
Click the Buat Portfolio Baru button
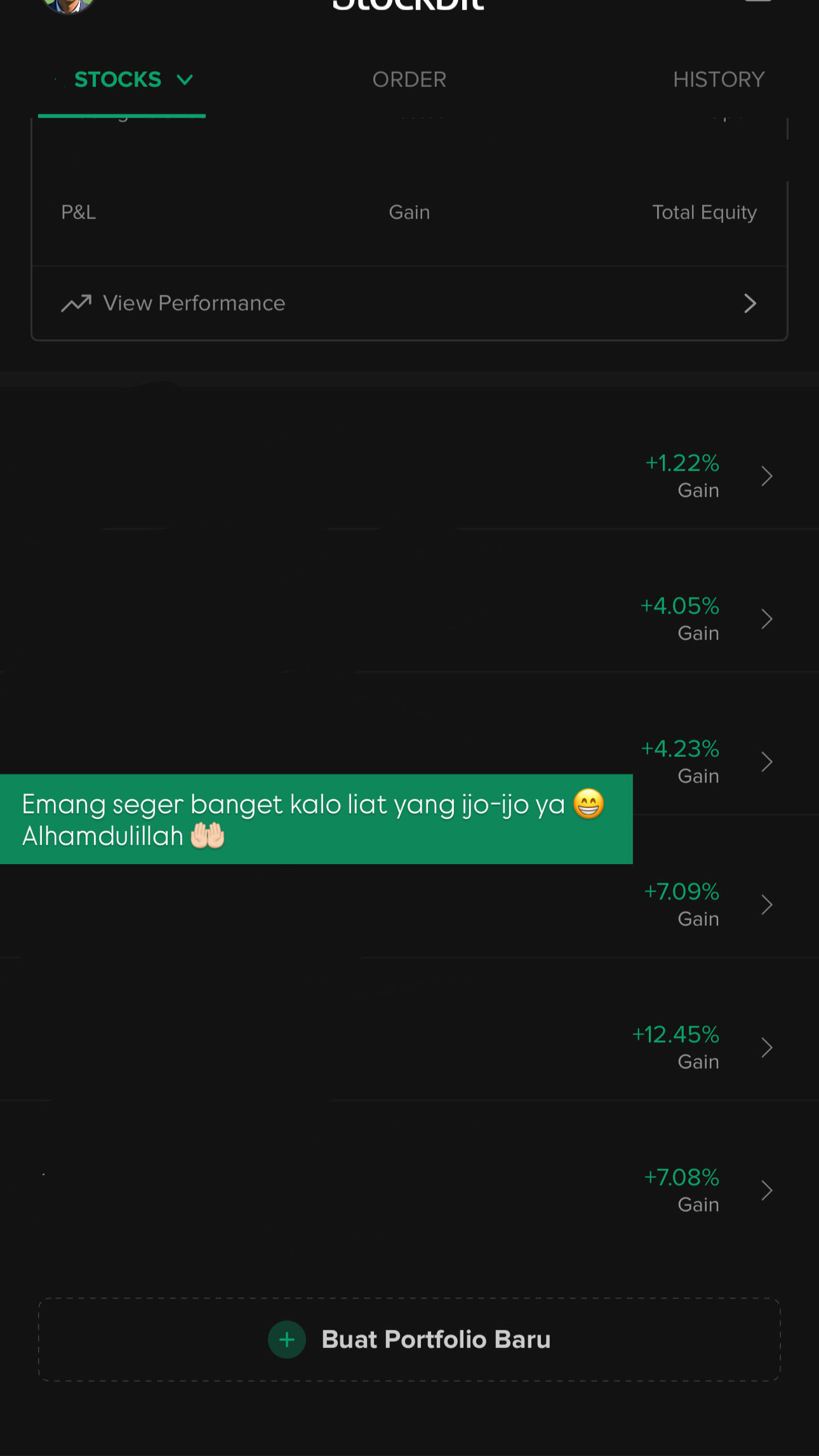tap(436, 1339)
